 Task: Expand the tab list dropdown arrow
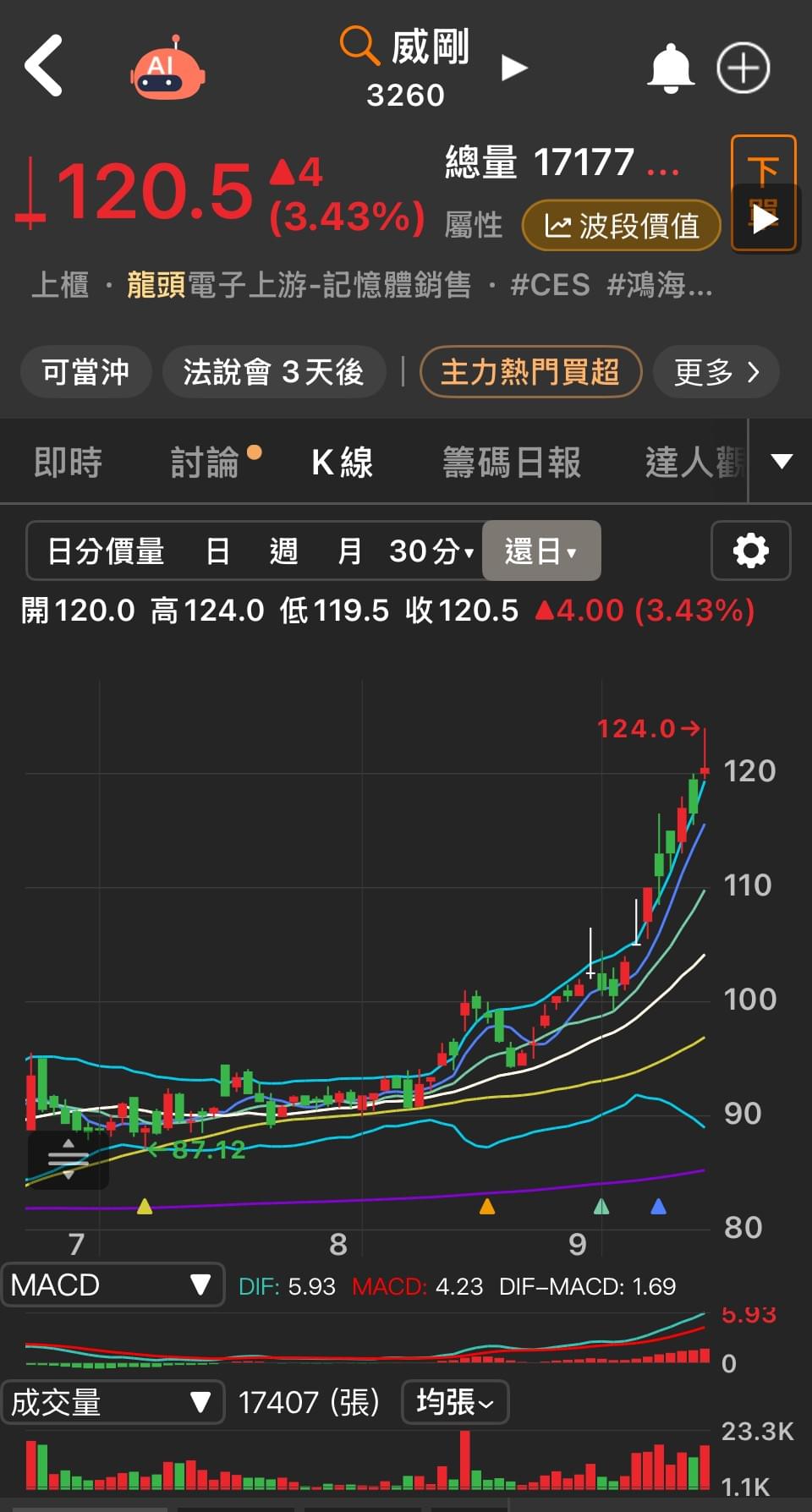(x=782, y=462)
